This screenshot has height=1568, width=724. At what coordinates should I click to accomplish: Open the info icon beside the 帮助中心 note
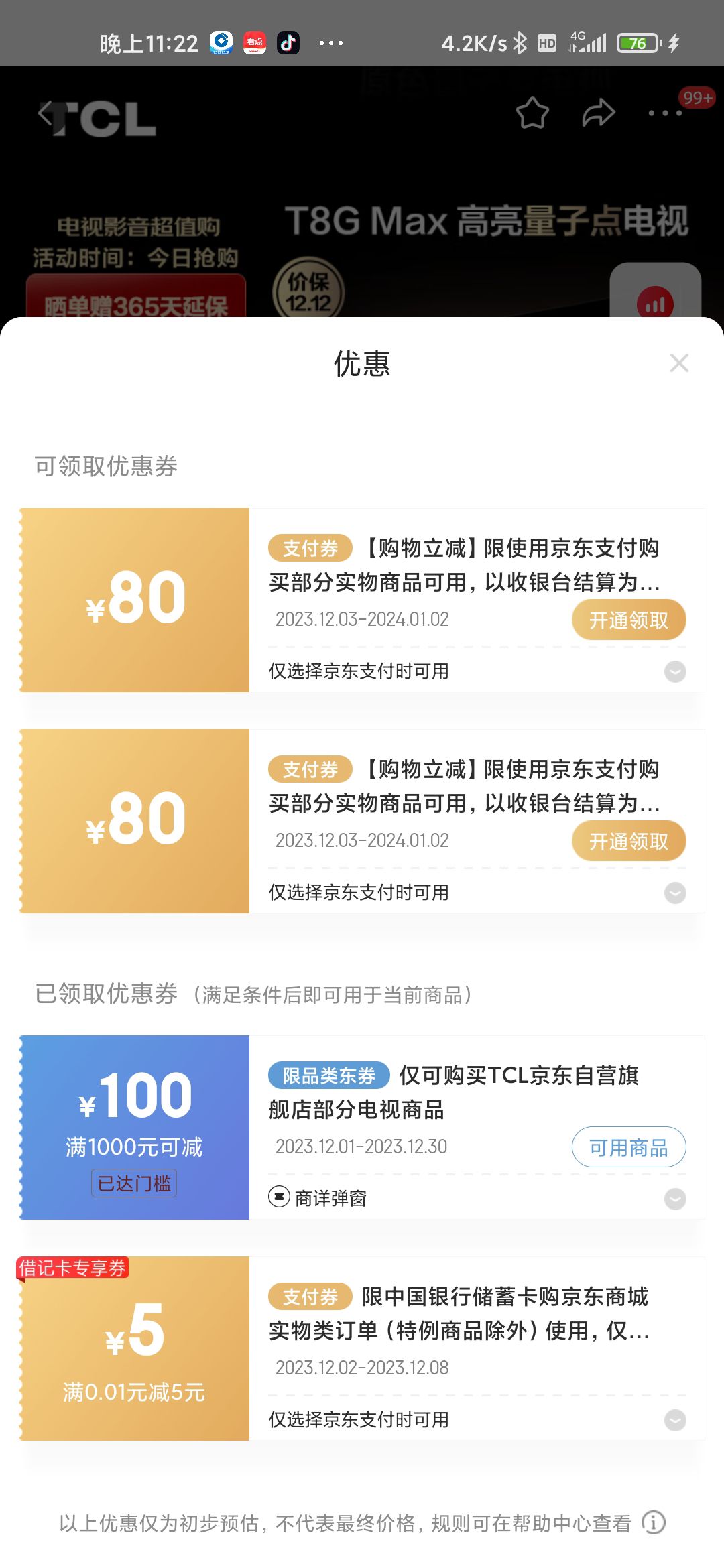tap(654, 1523)
